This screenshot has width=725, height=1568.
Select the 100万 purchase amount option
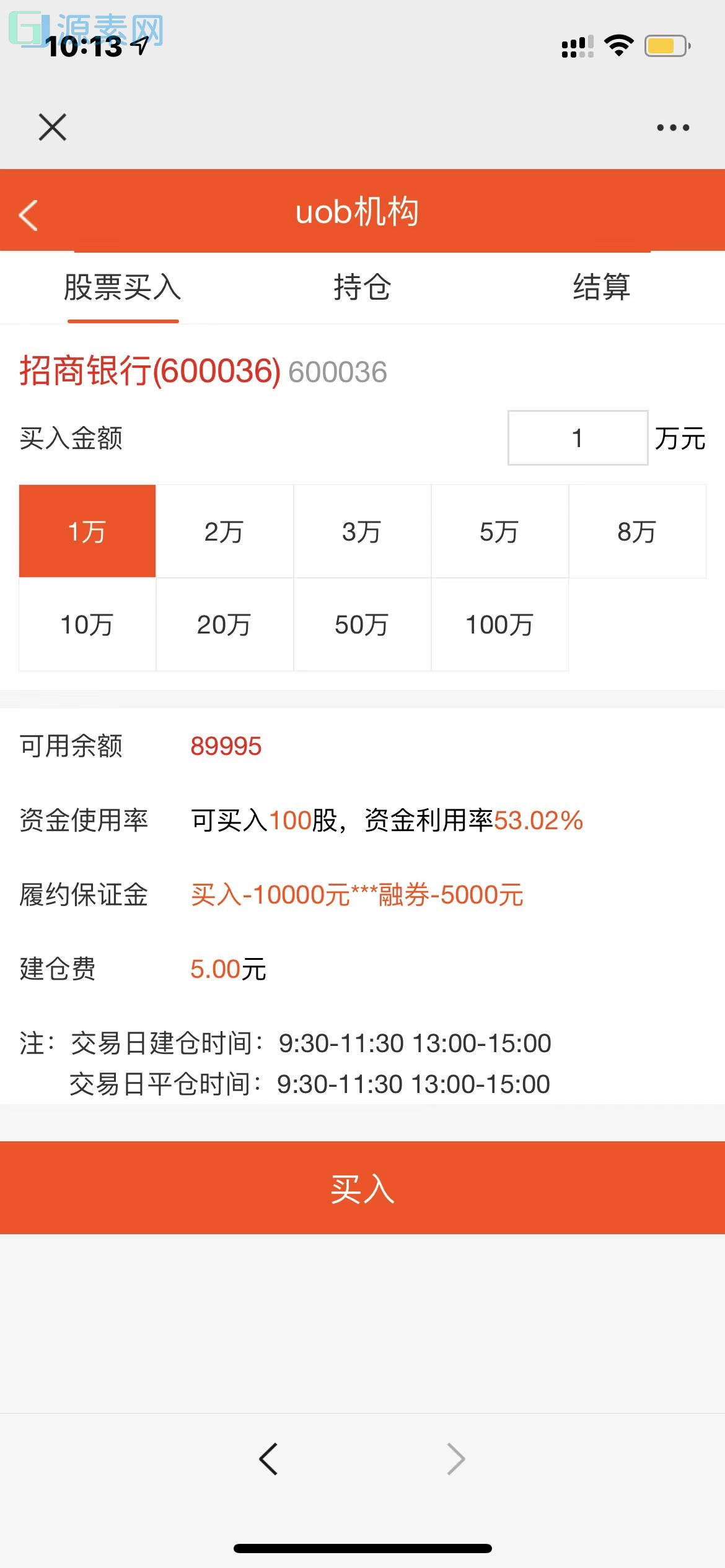(x=499, y=624)
